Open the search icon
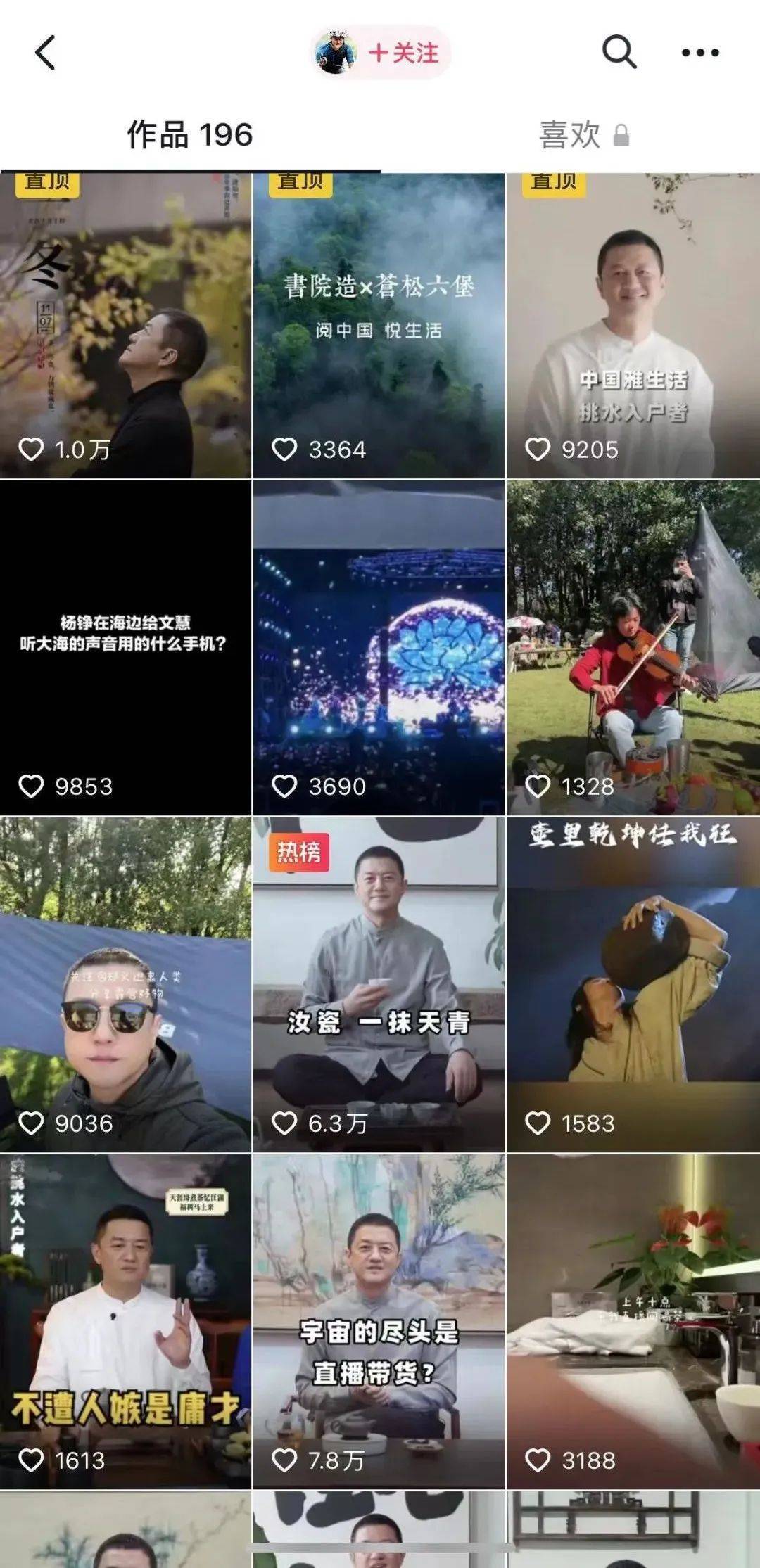Image resolution: width=760 pixels, height=1568 pixels. pyautogui.click(x=619, y=53)
